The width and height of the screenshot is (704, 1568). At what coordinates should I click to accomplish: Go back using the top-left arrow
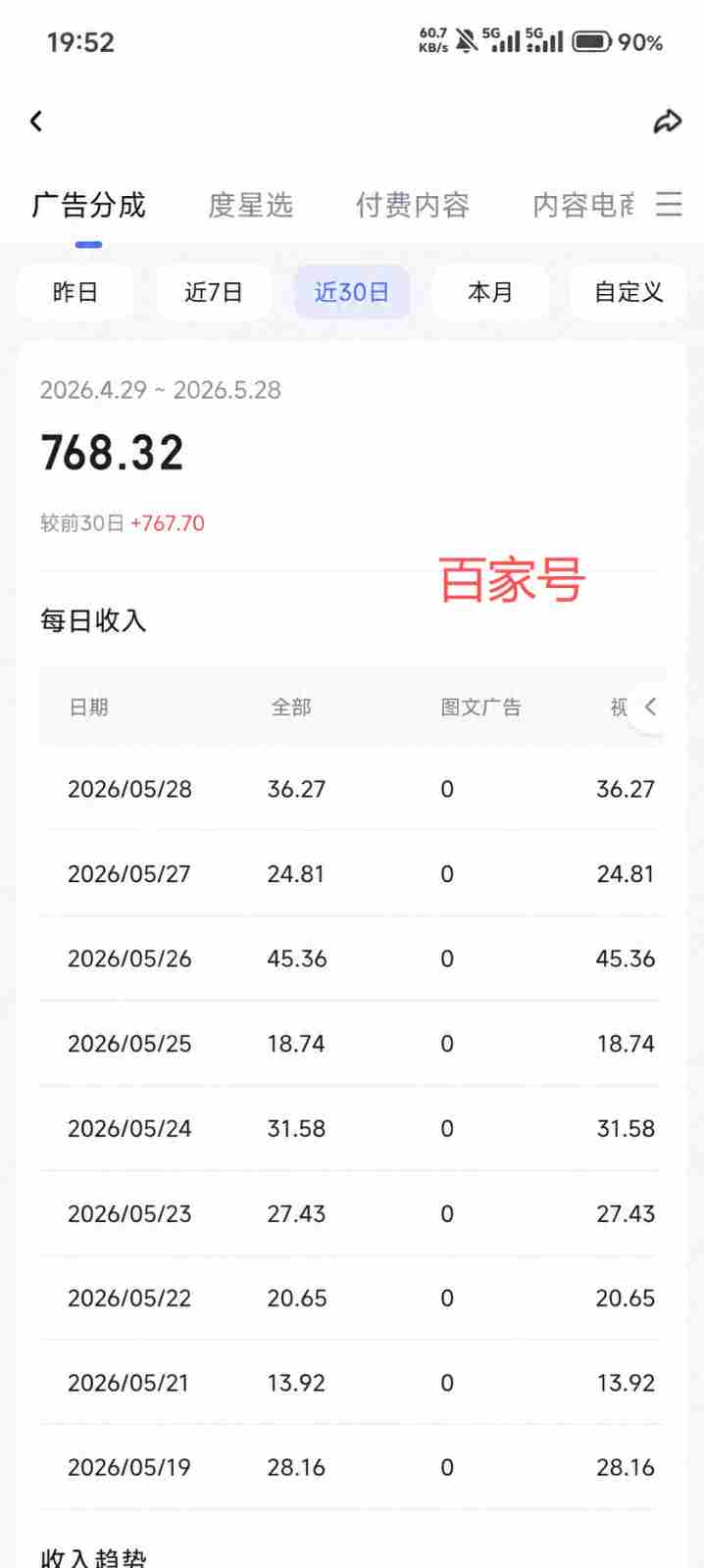click(x=36, y=122)
